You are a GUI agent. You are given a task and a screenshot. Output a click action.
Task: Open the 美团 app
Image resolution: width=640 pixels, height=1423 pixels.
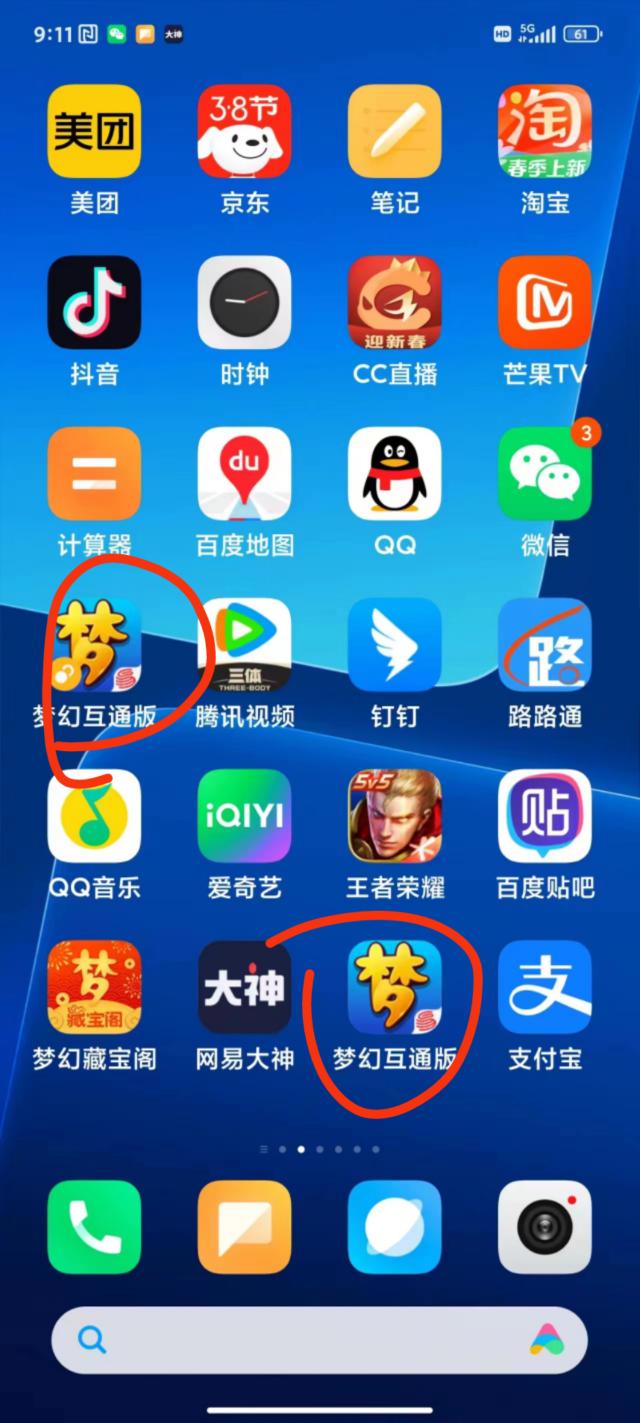coord(94,132)
